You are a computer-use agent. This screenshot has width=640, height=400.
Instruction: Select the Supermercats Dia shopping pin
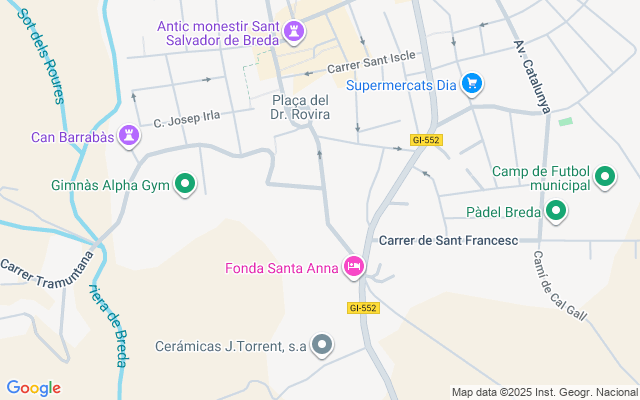tap(473, 84)
